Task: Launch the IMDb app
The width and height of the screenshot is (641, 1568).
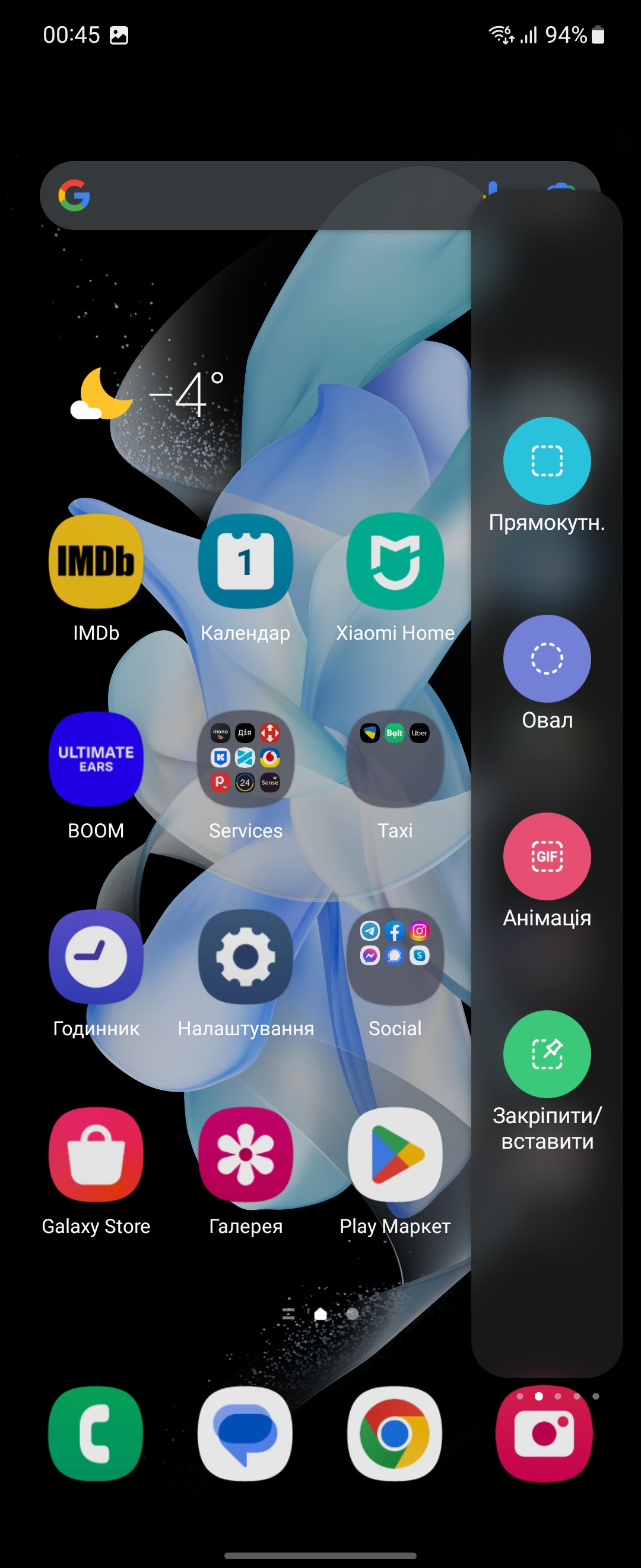Action: [x=96, y=561]
